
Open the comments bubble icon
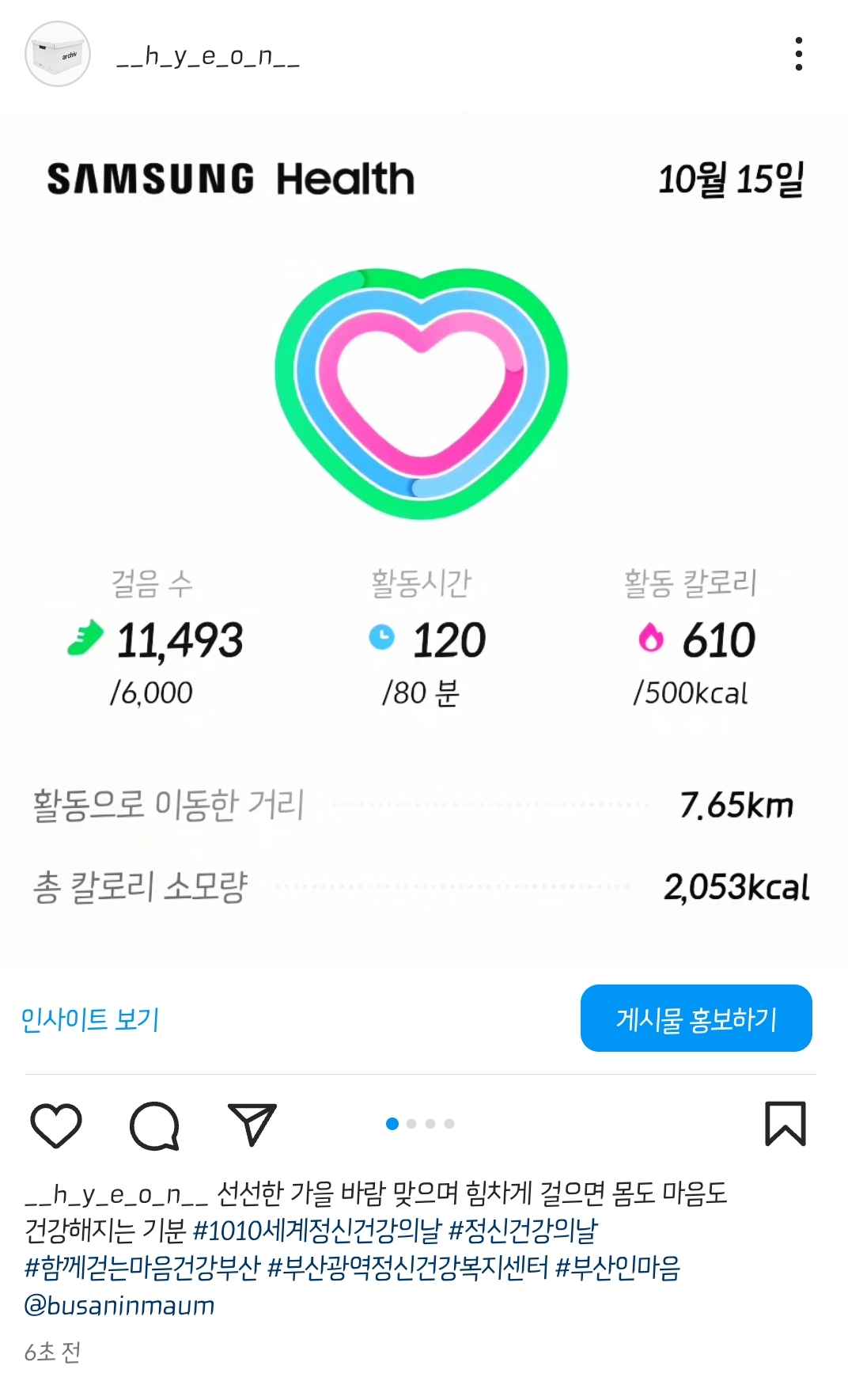[x=154, y=1125]
